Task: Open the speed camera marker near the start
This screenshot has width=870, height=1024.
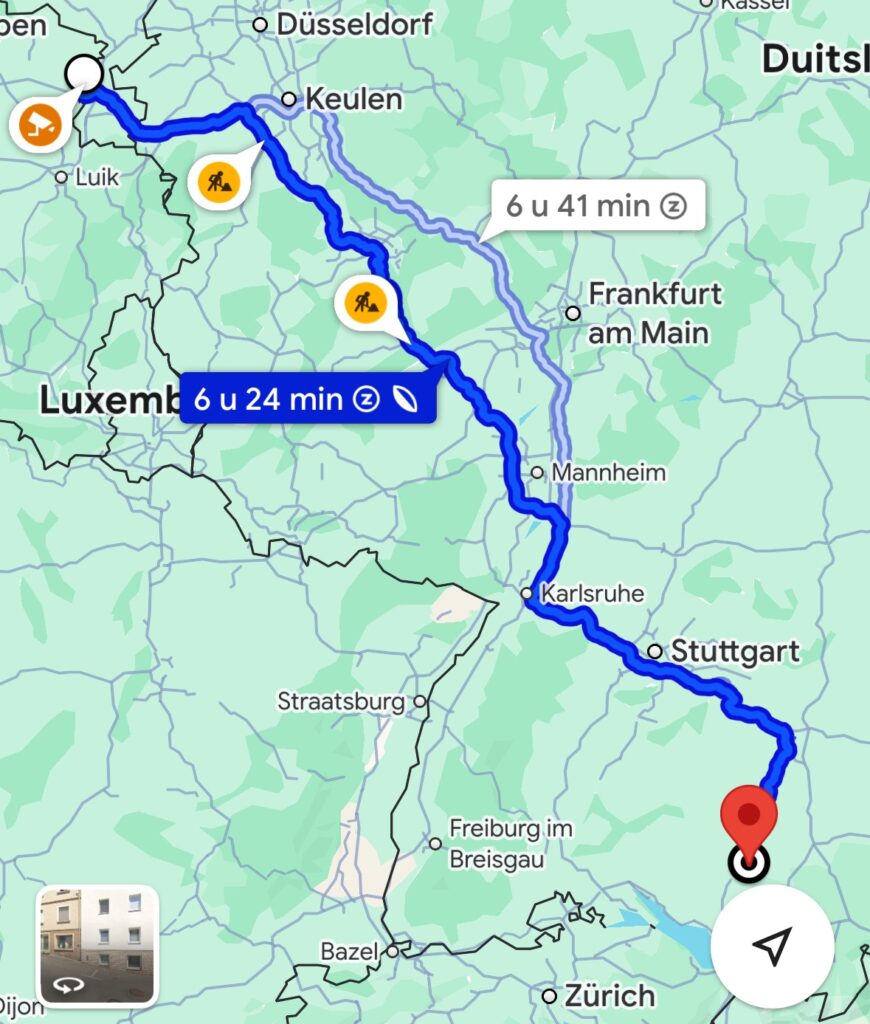Action: click(42, 125)
